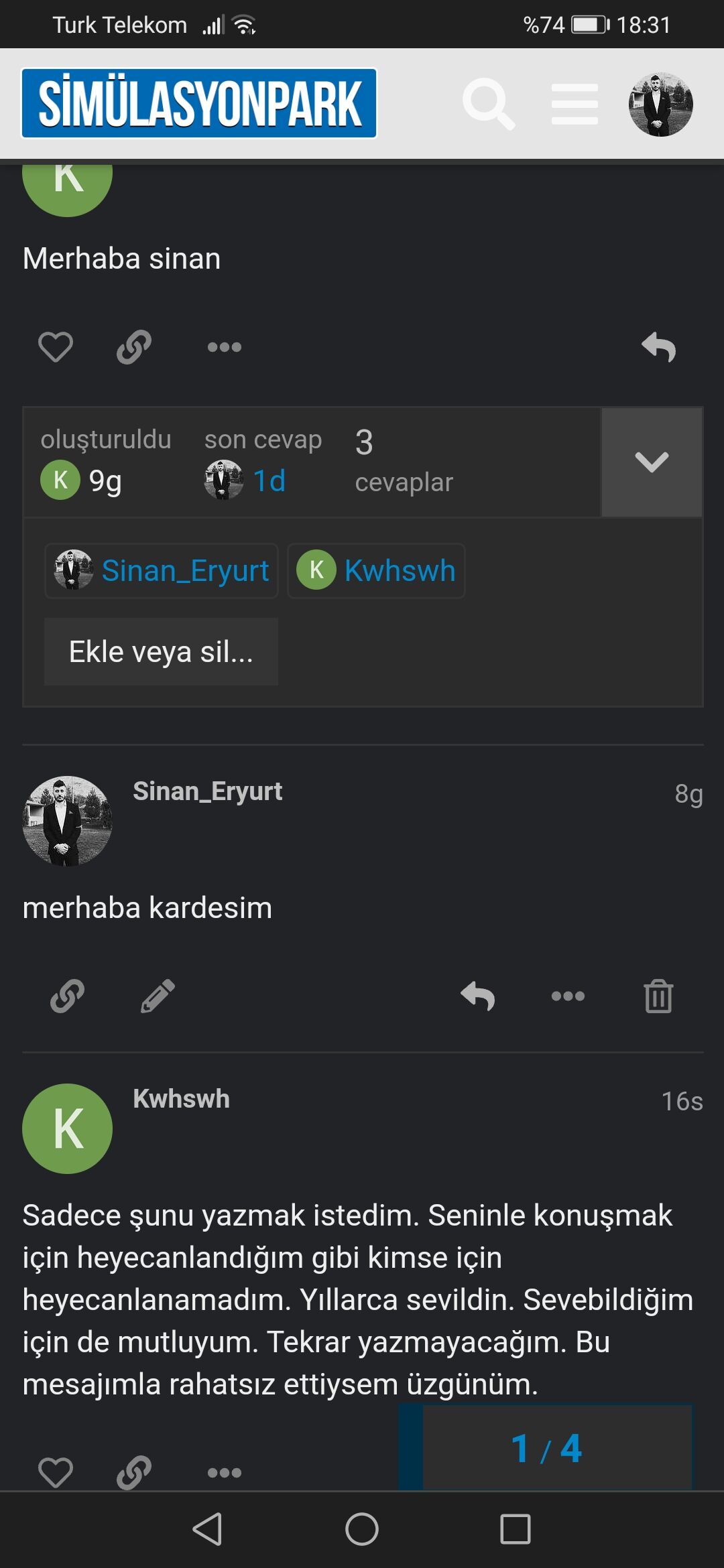The width and height of the screenshot is (724, 1568).
Task: Reply to the "merhaba kardesim" post
Action: tap(478, 996)
